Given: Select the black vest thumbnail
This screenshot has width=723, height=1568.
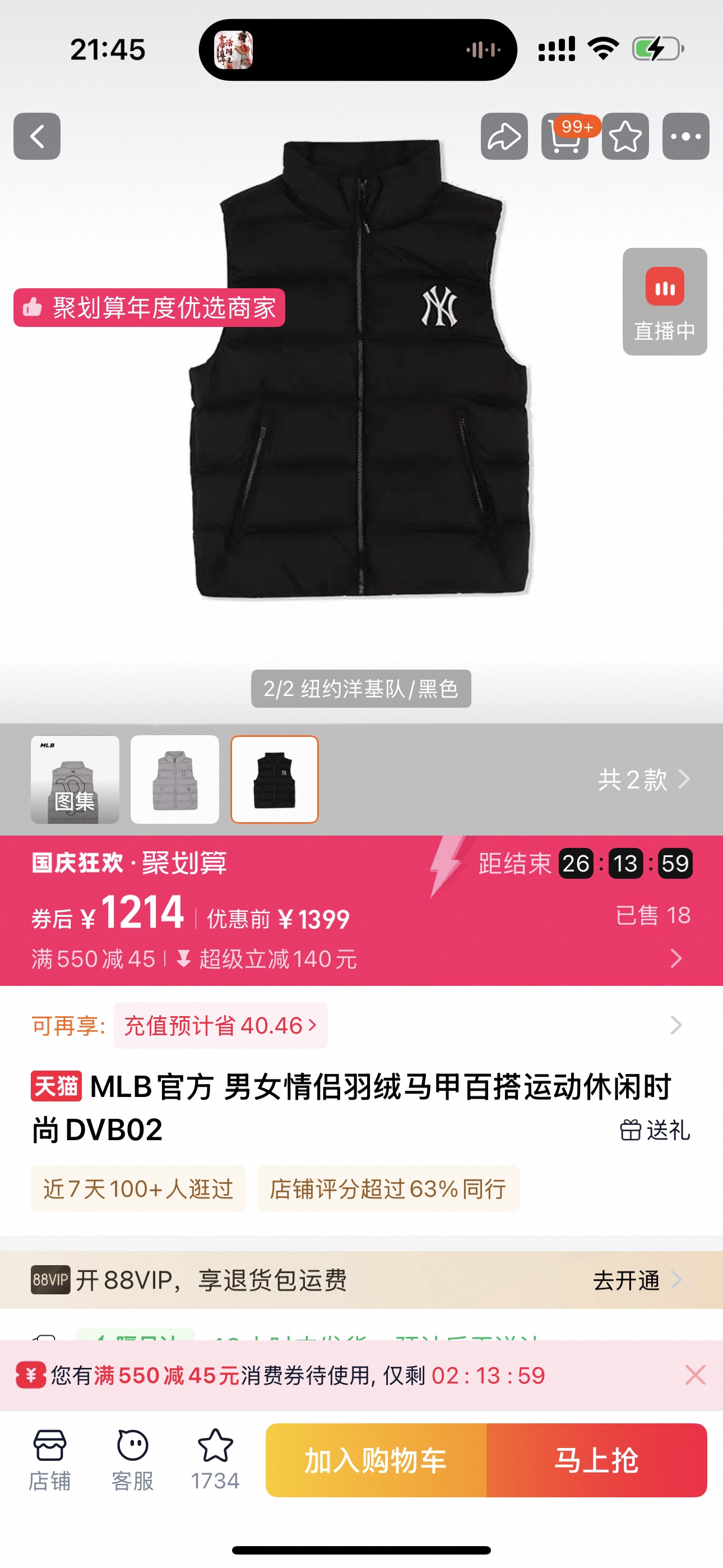Looking at the screenshot, I should pos(275,780).
